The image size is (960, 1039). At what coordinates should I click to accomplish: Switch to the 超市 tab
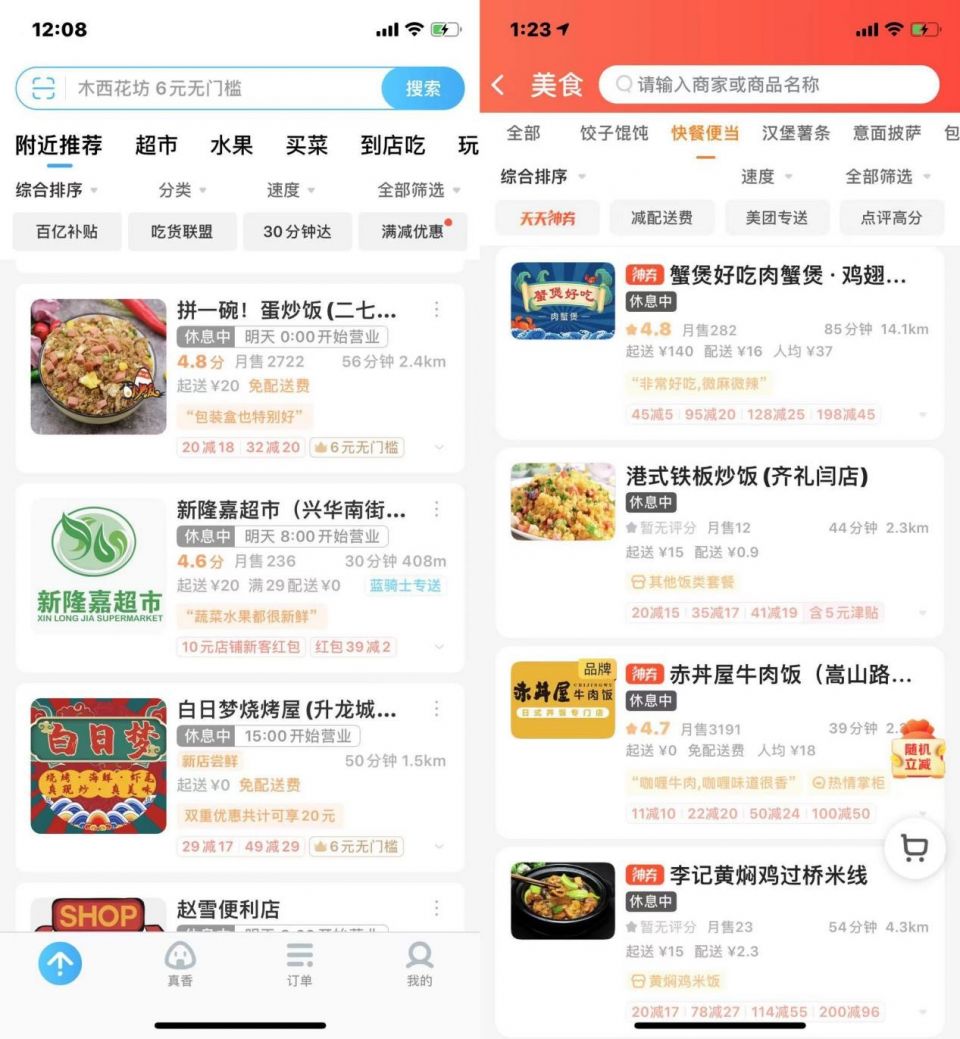click(x=156, y=146)
